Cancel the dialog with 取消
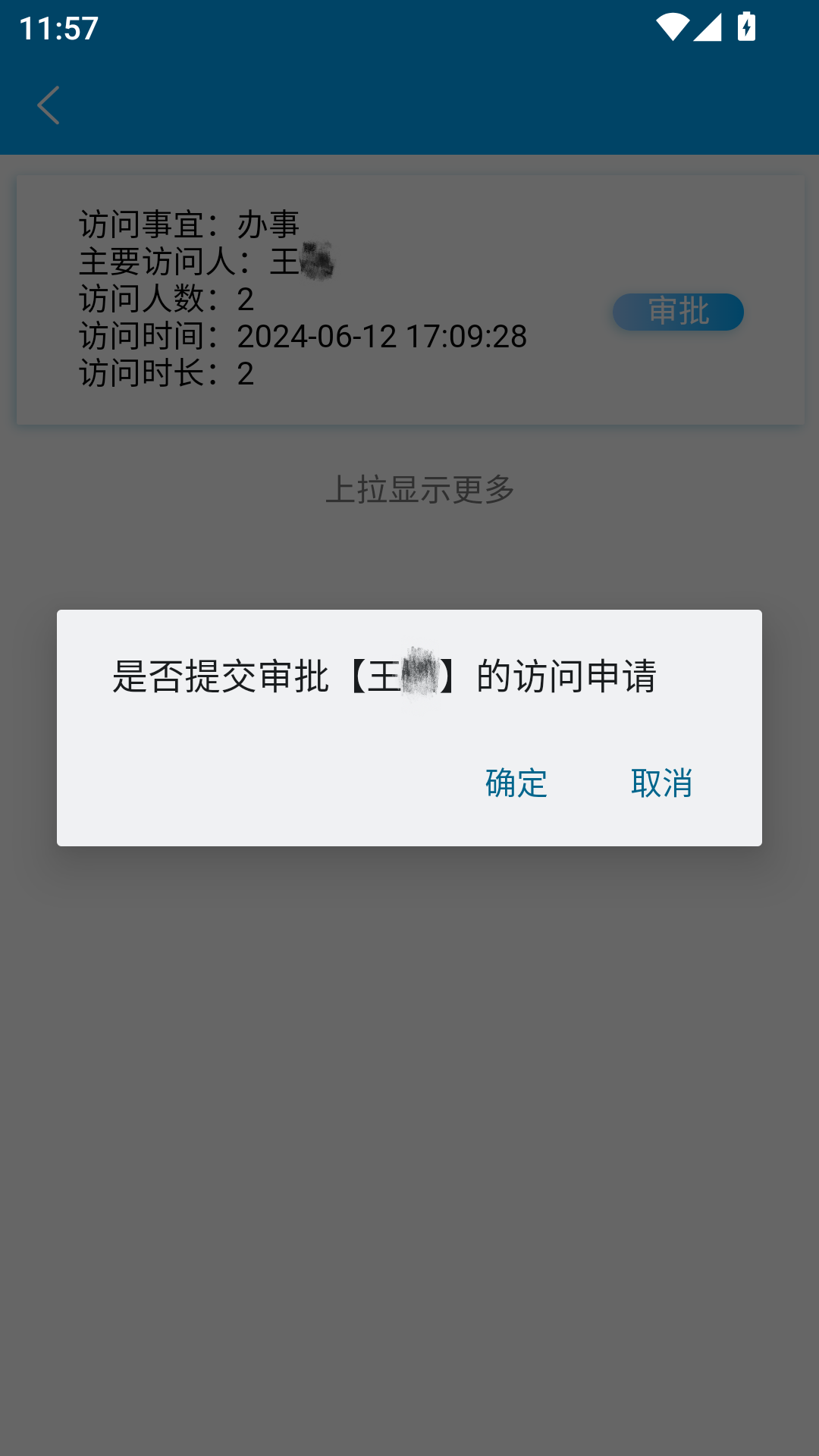819x1456 pixels. point(662,783)
